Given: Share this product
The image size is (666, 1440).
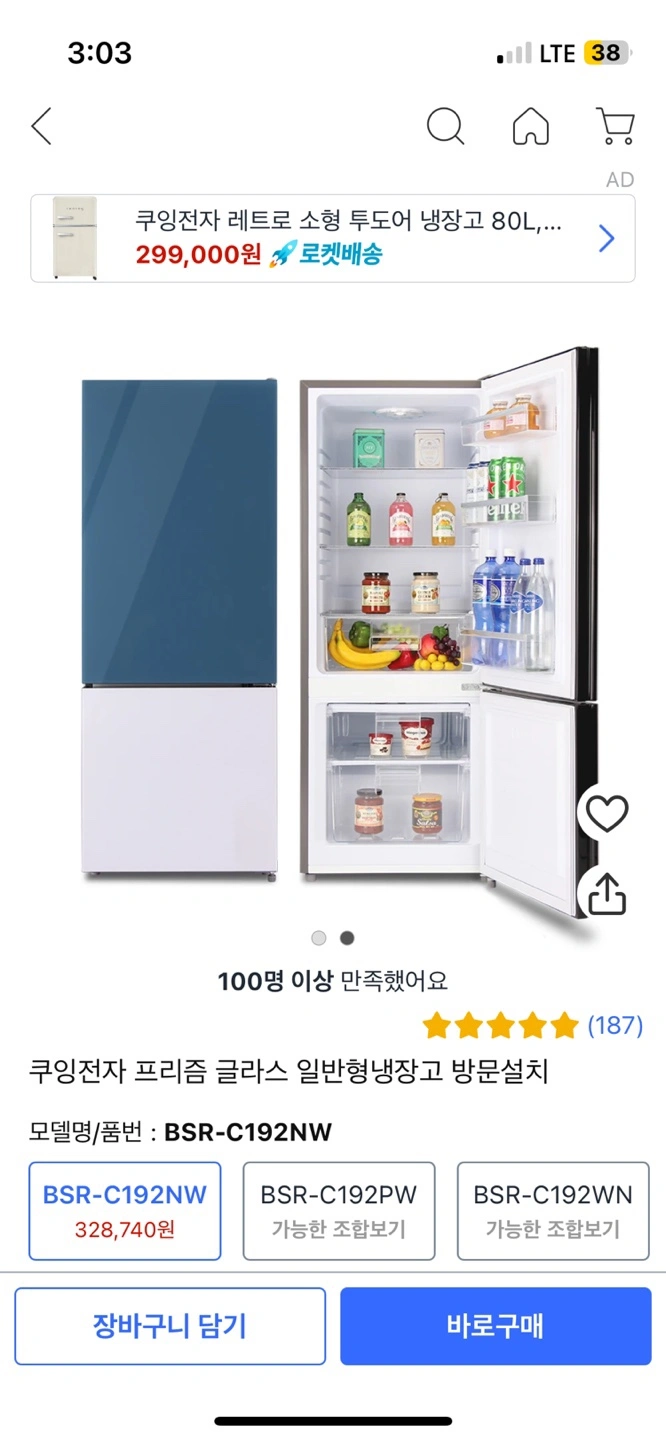Looking at the screenshot, I should click(606, 894).
